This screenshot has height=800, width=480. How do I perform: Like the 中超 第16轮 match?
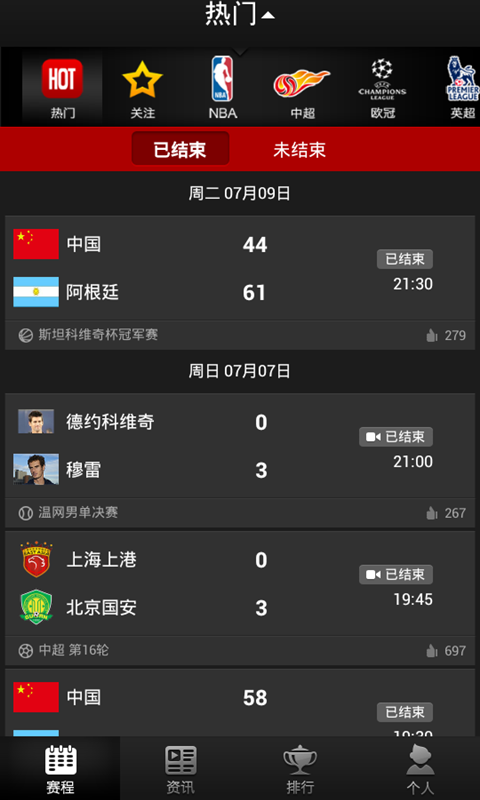445,651
